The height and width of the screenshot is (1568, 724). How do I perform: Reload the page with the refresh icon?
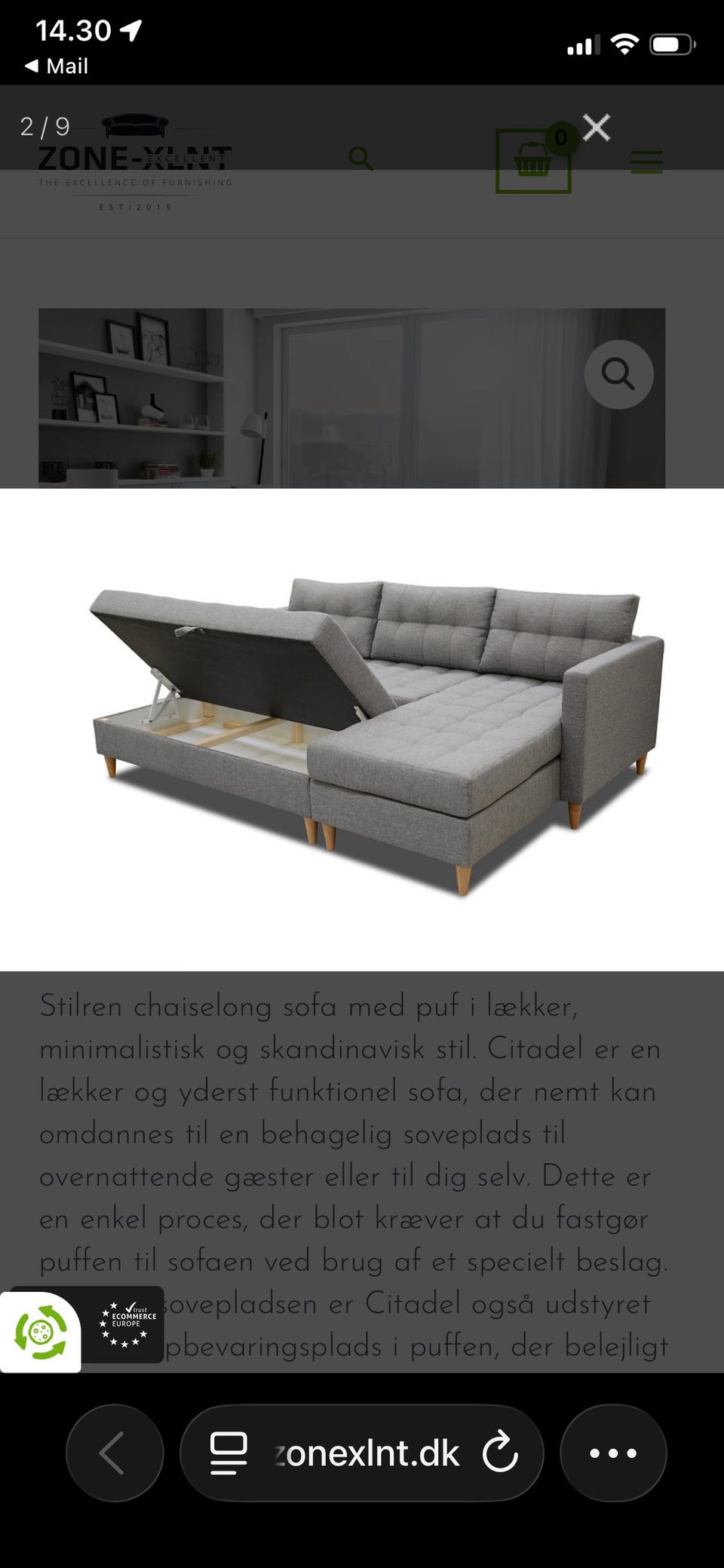[x=499, y=1454]
